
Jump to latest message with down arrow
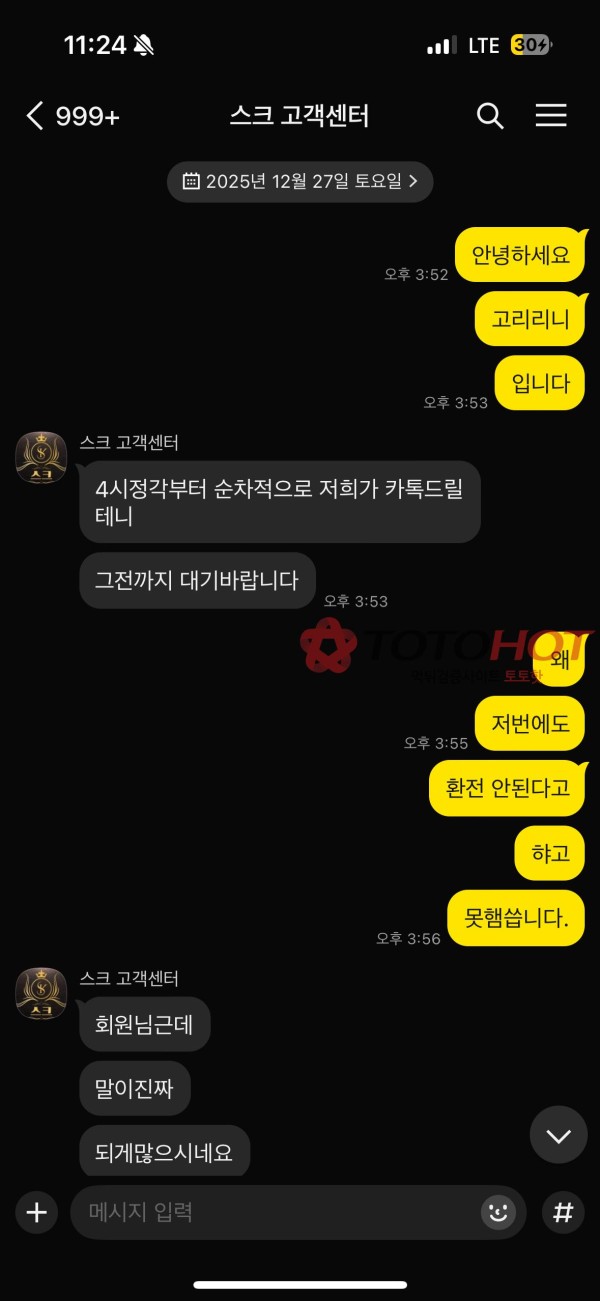pos(558,1135)
